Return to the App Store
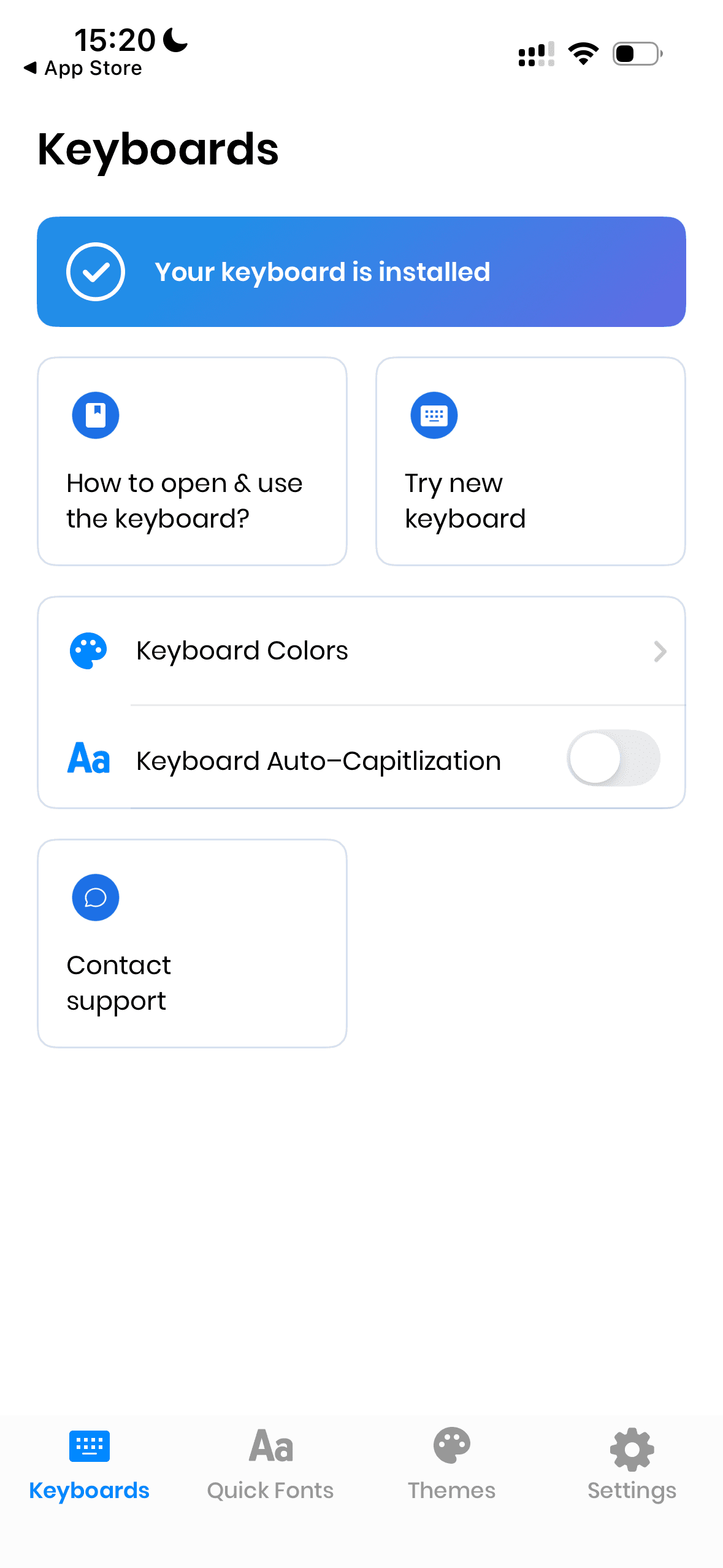The height and width of the screenshot is (1568, 723). click(83, 69)
